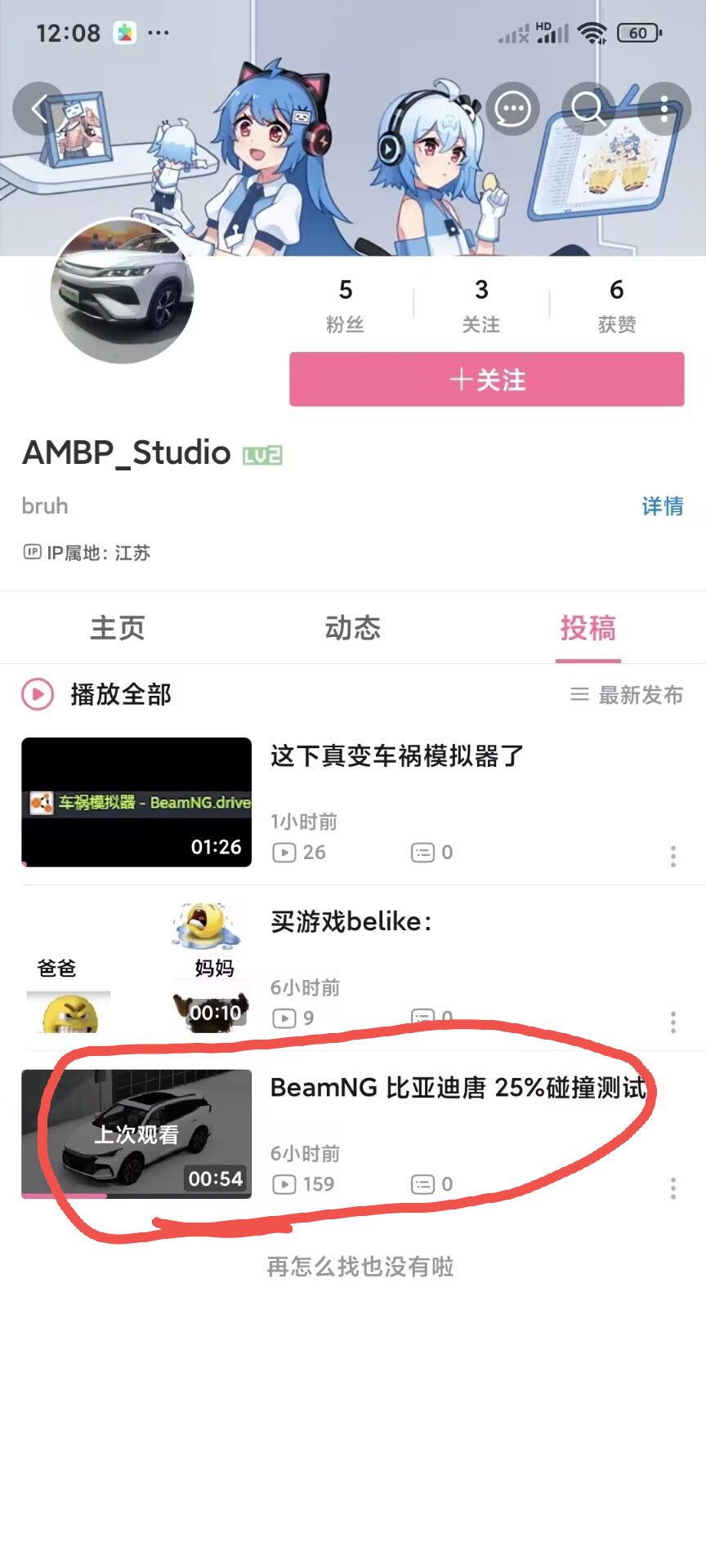Screen dimensions: 706x1568
Task: Open AMBP_Studio's profile picture
Action: (x=123, y=292)
